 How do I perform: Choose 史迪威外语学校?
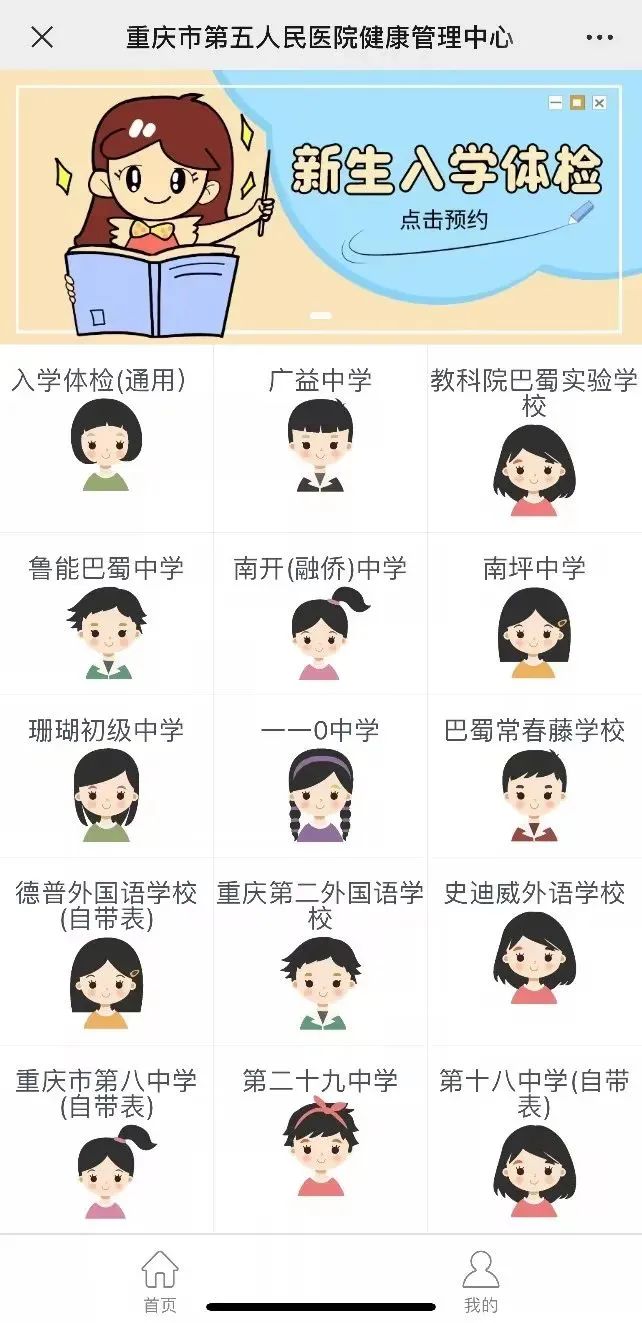(534, 950)
